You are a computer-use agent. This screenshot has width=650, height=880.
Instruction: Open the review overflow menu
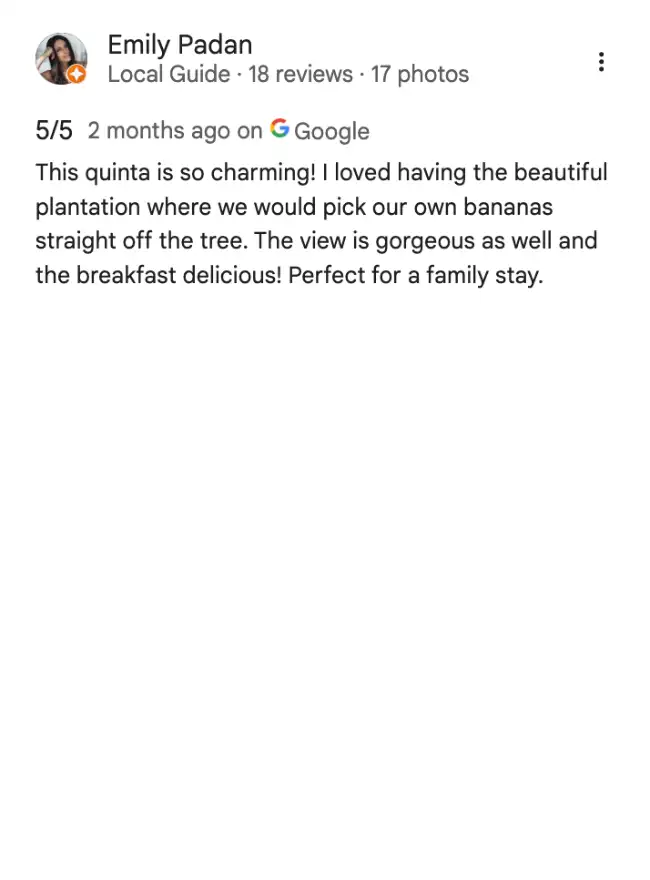(601, 62)
